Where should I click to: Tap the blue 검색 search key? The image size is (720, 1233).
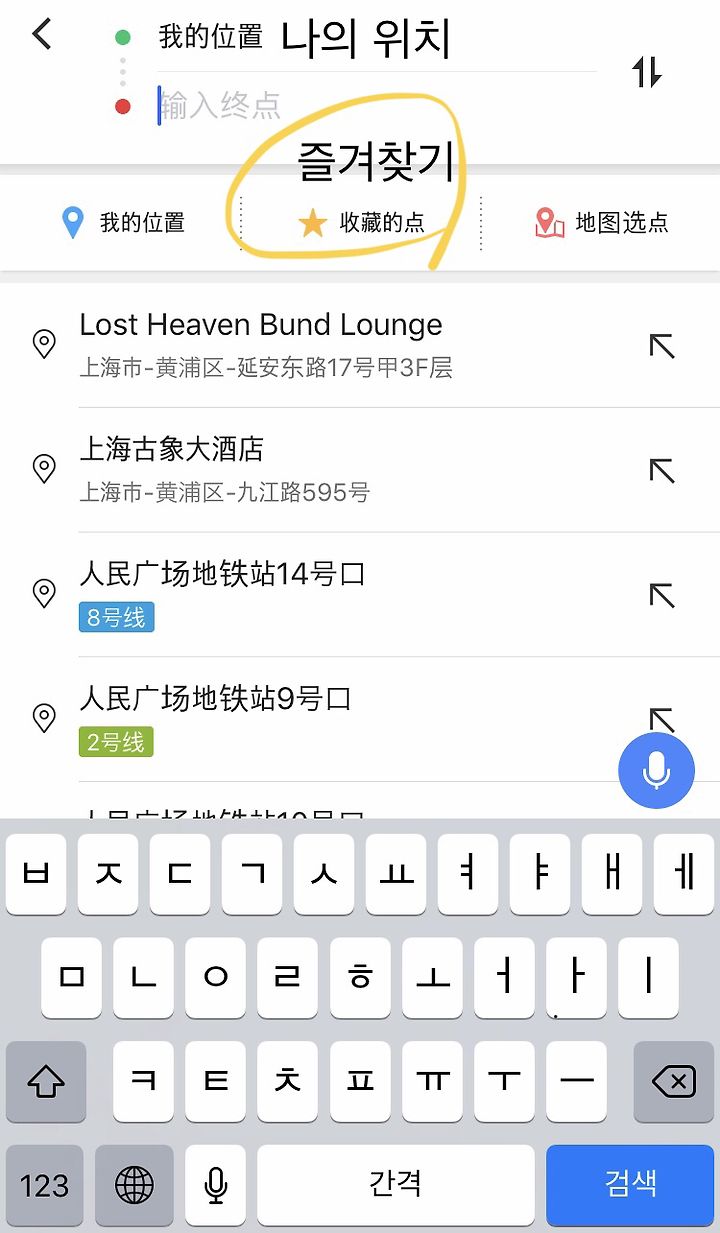point(630,1185)
